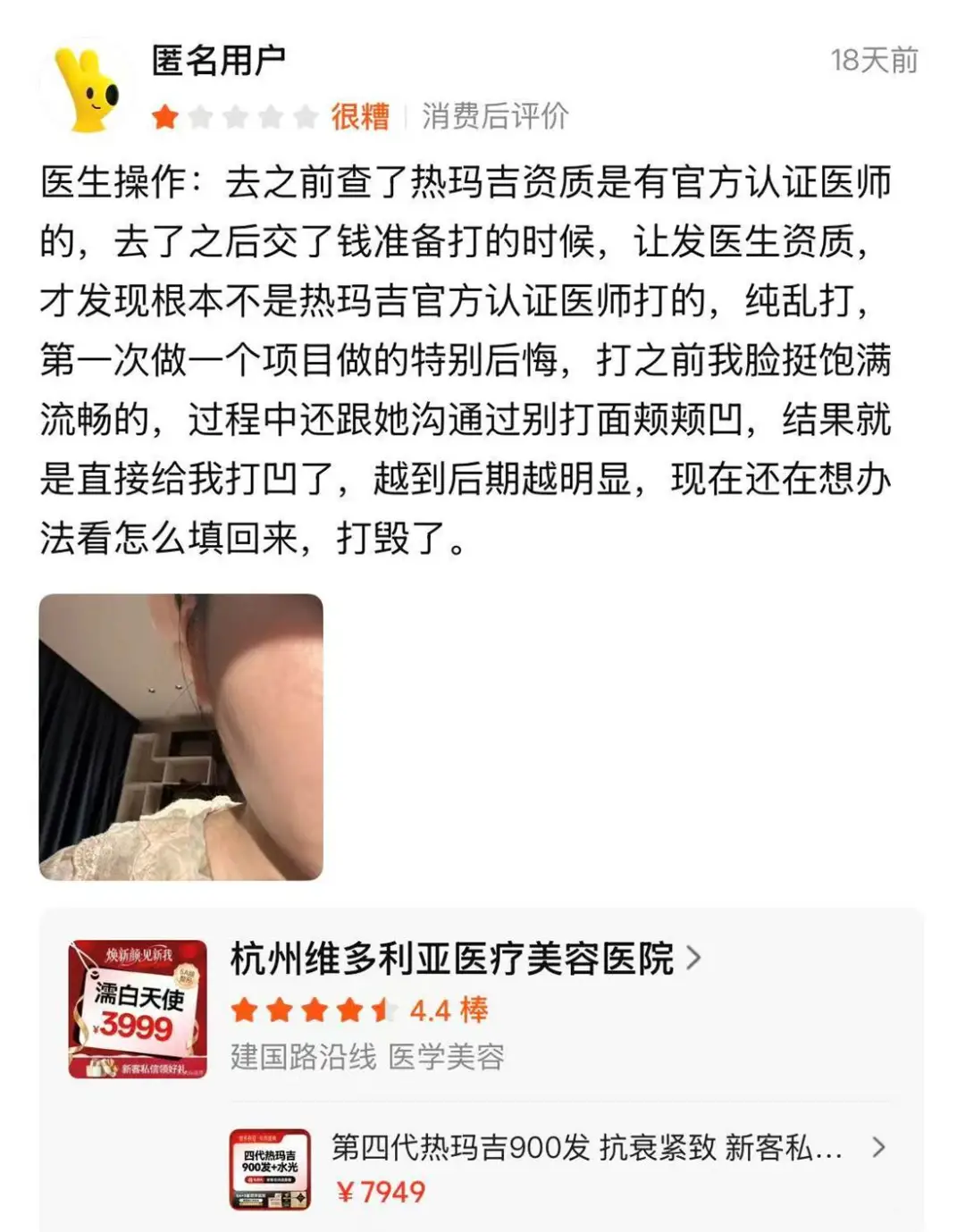Open the 第四代热玛吉900发 deal
Screen dimensions: 965x1232
[x=585, y=1147]
